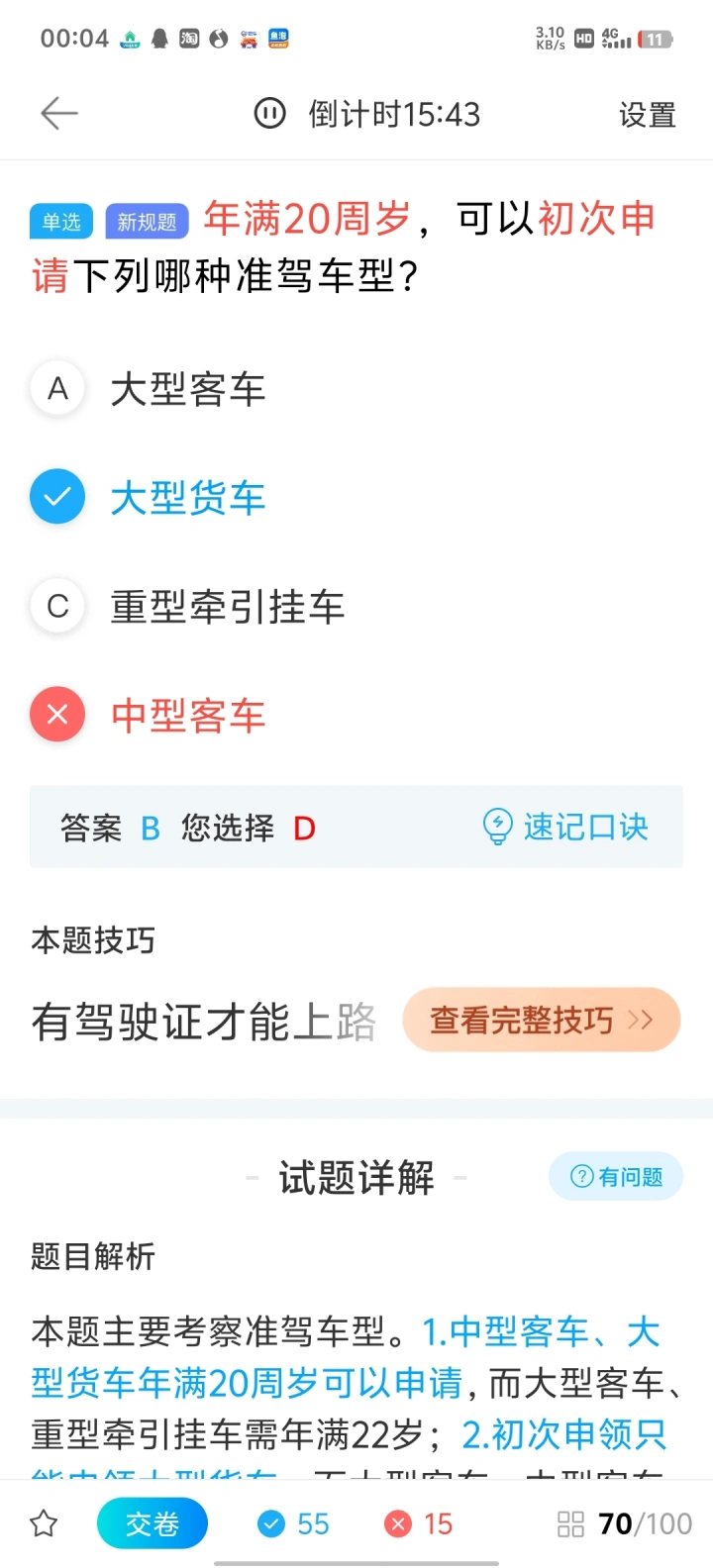Select option 大型货车
Viewport: 713px width, 1568px height.
[x=149, y=498]
